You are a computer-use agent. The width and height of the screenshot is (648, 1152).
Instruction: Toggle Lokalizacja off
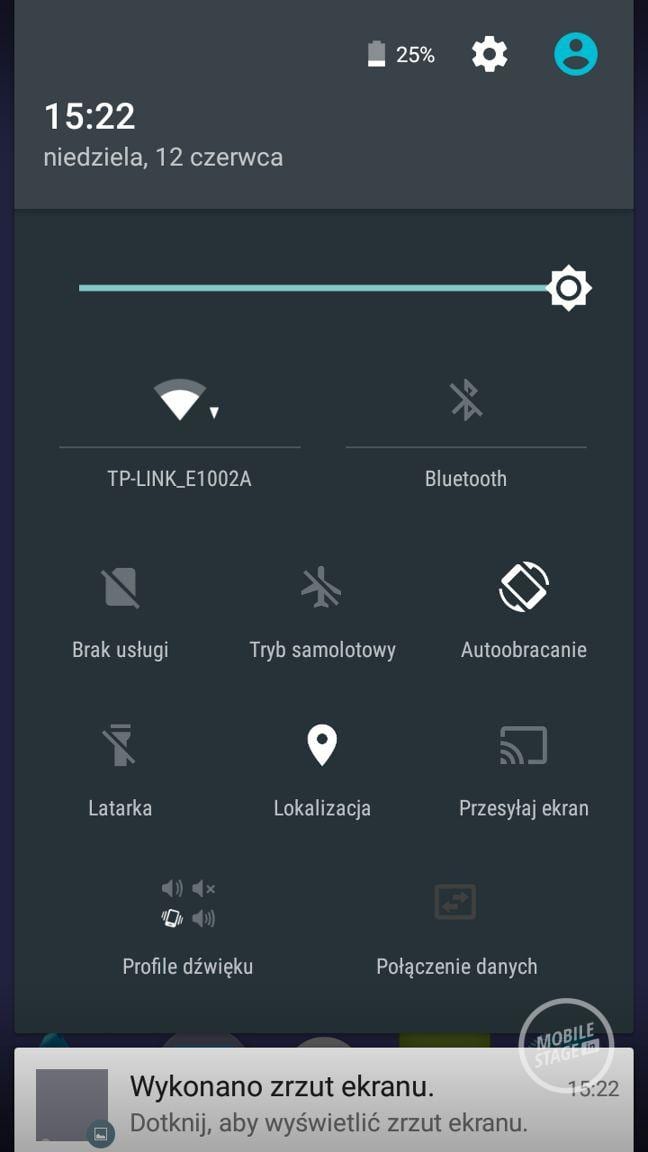pyautogui.click(x=322, y=770)
